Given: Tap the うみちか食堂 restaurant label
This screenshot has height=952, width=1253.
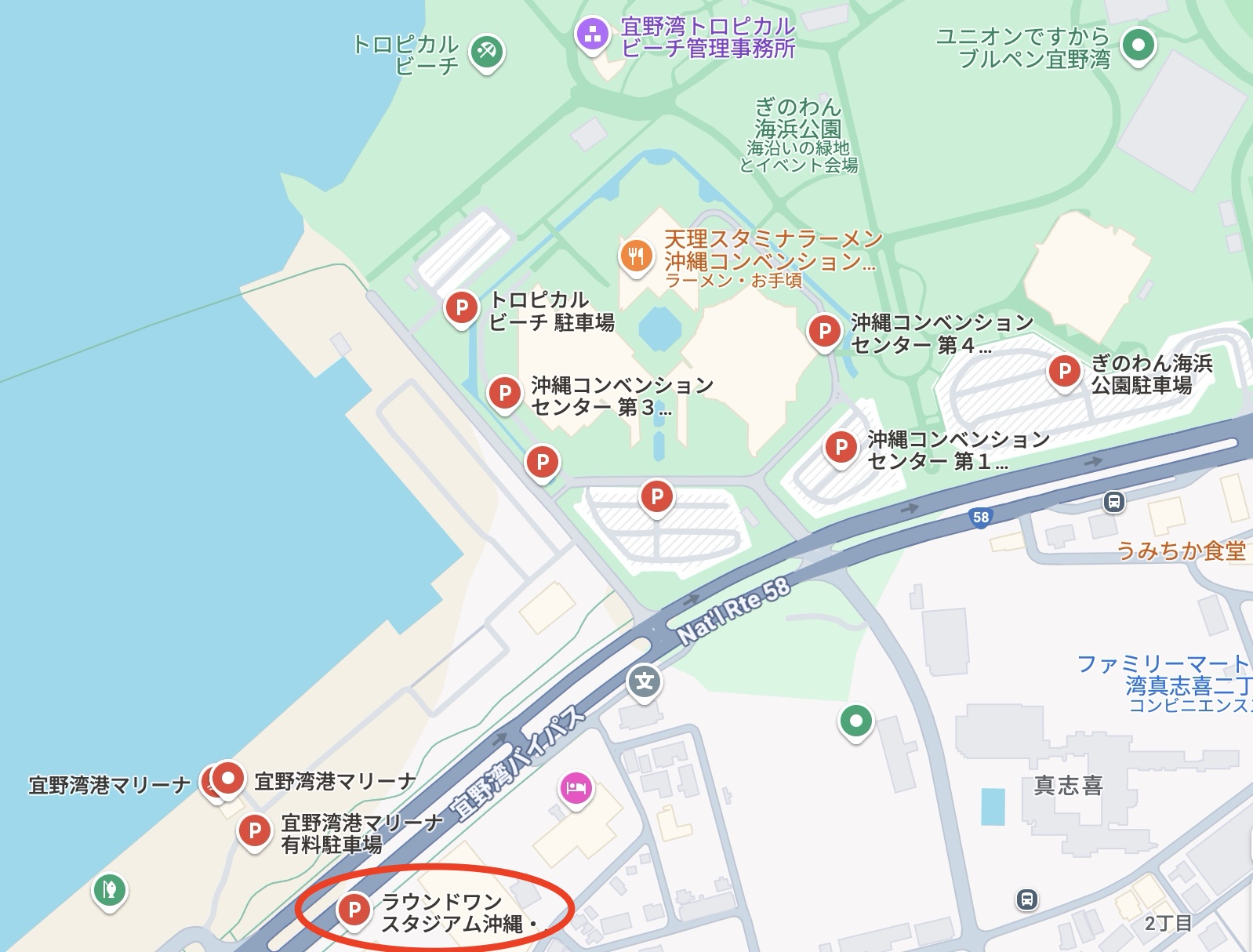Looking at the screenshot, I should pyautogui.click(x=1180, y=551).
